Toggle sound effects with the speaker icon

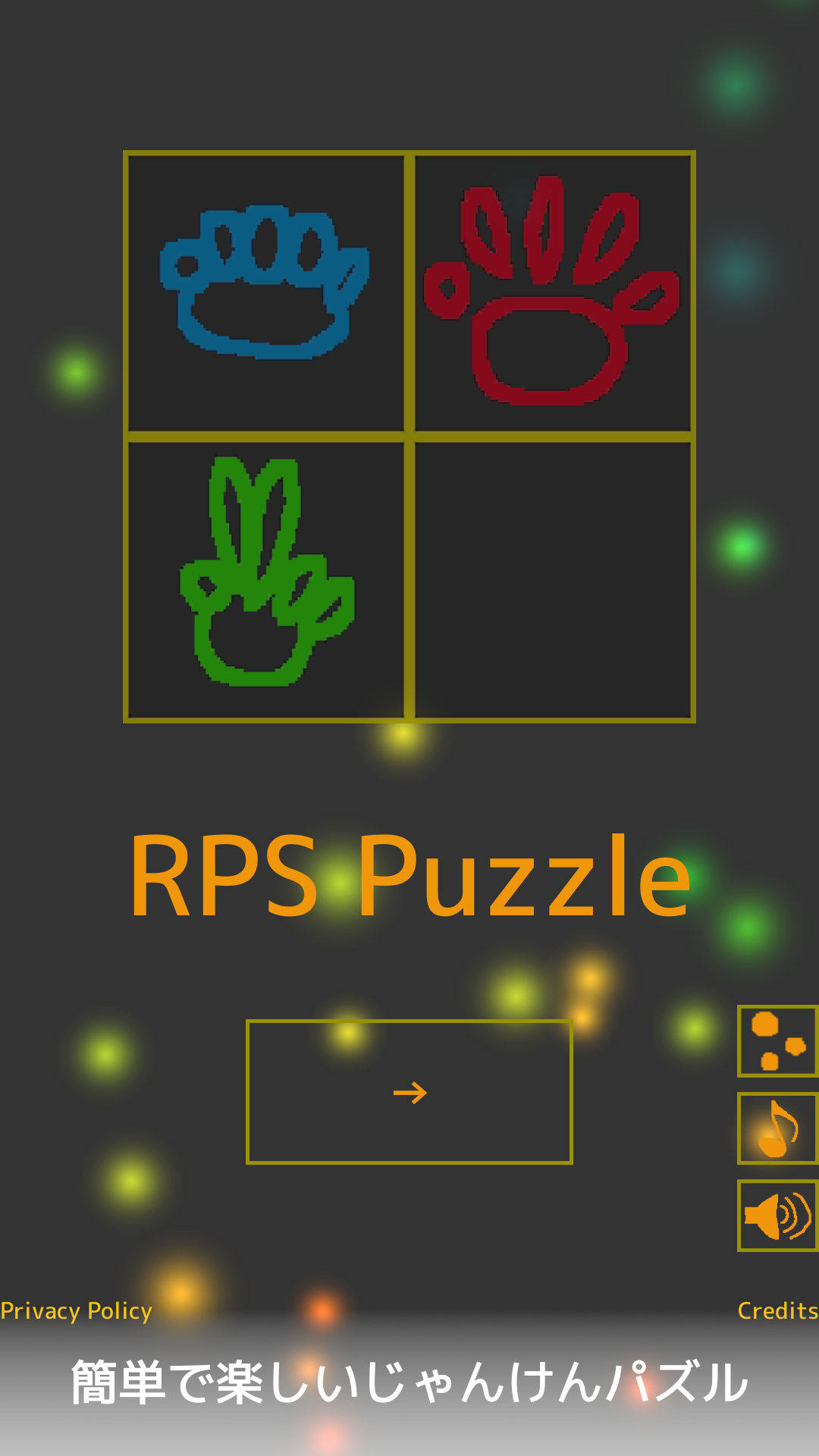pos(778,1216)
